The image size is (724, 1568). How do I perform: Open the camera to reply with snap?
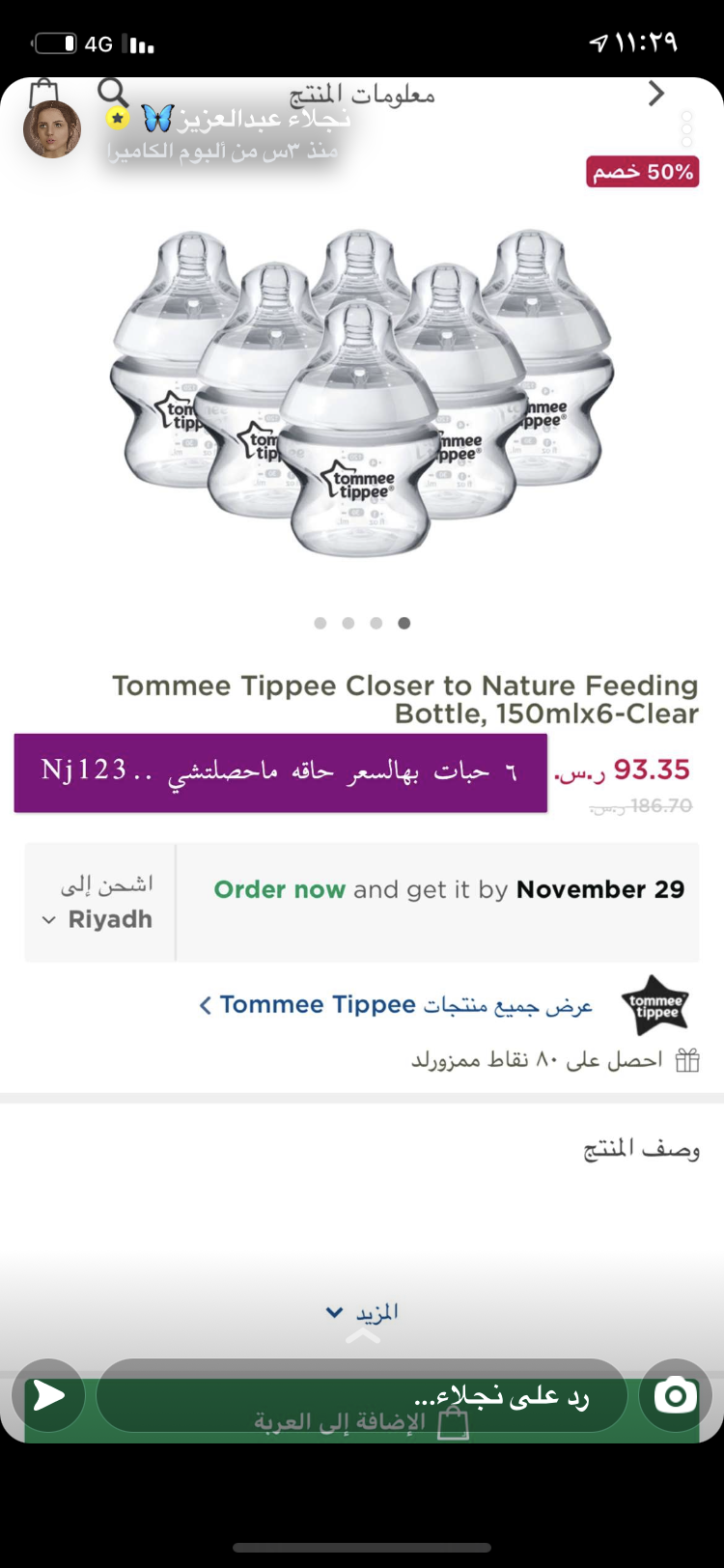[x=675, y=1395]
